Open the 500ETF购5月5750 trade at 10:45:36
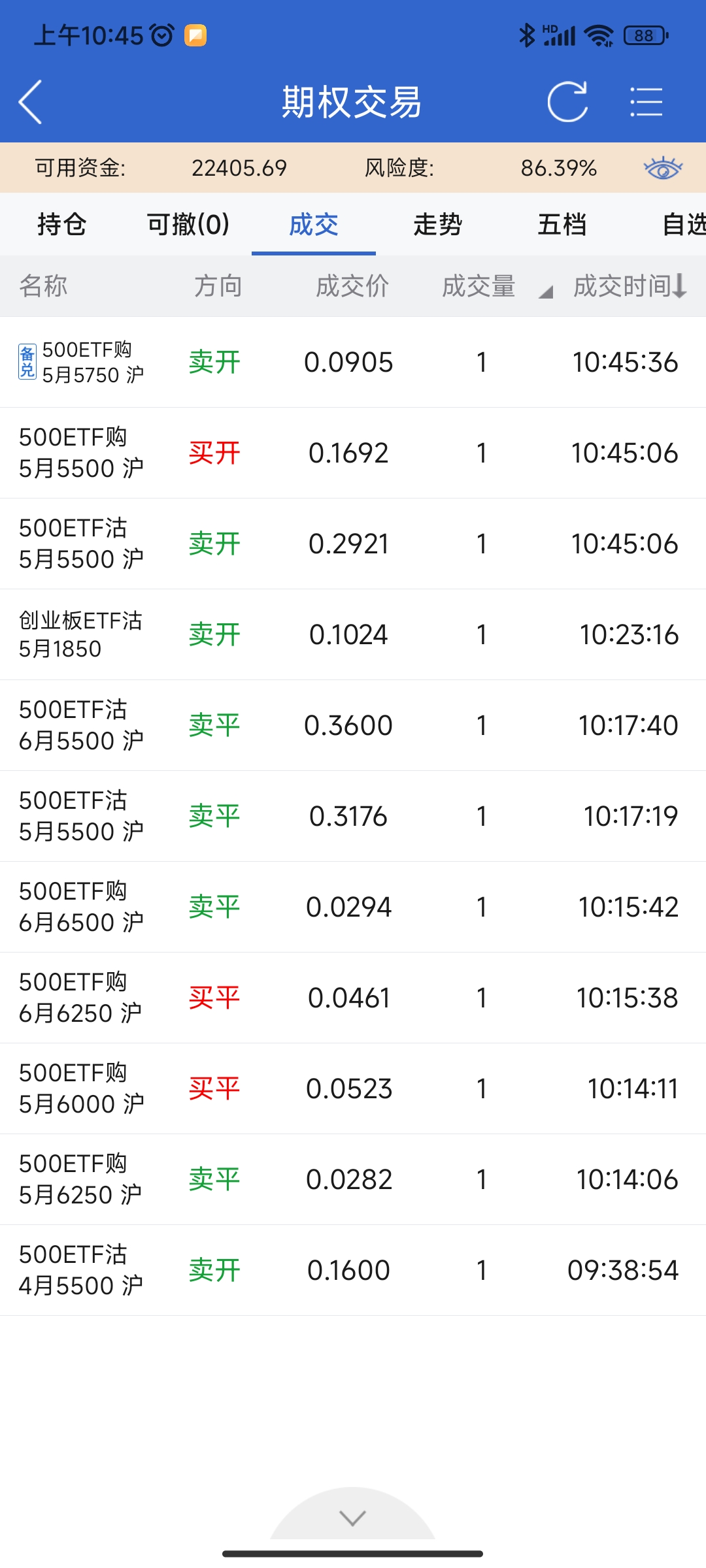Screen dimensions: 706x1568 (353, 363)
